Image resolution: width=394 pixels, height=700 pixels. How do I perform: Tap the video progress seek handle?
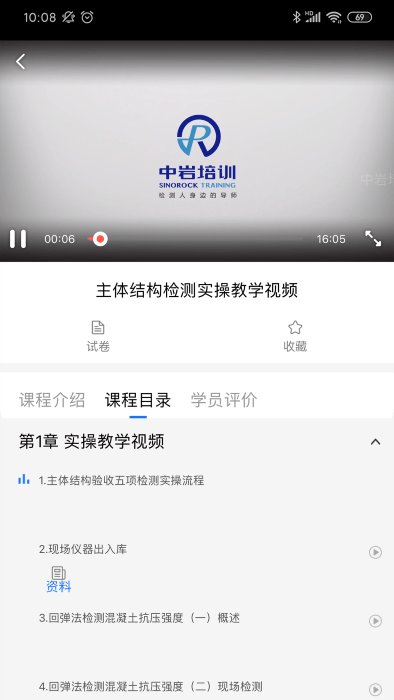[x=100, y=239]
